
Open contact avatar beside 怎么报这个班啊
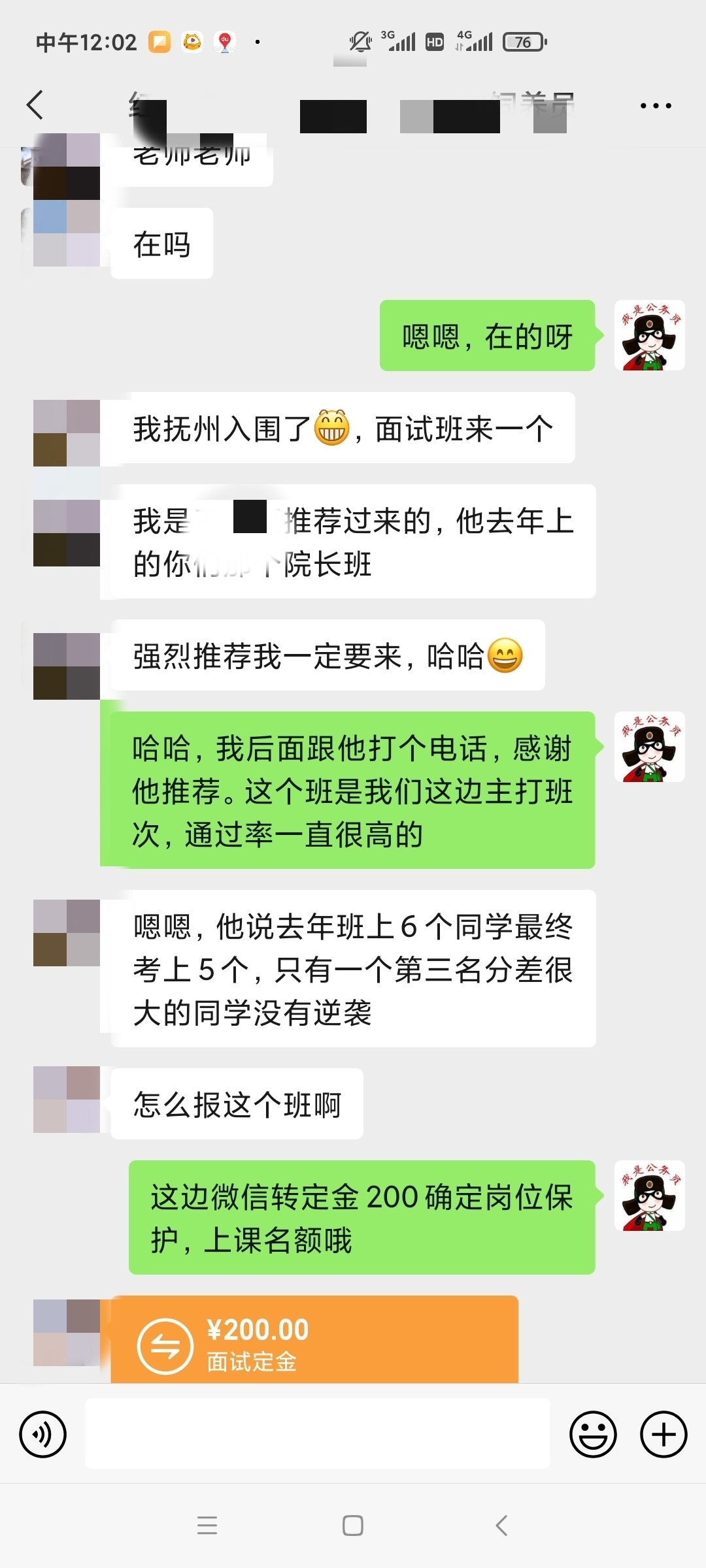click(x=67, y=1100)
